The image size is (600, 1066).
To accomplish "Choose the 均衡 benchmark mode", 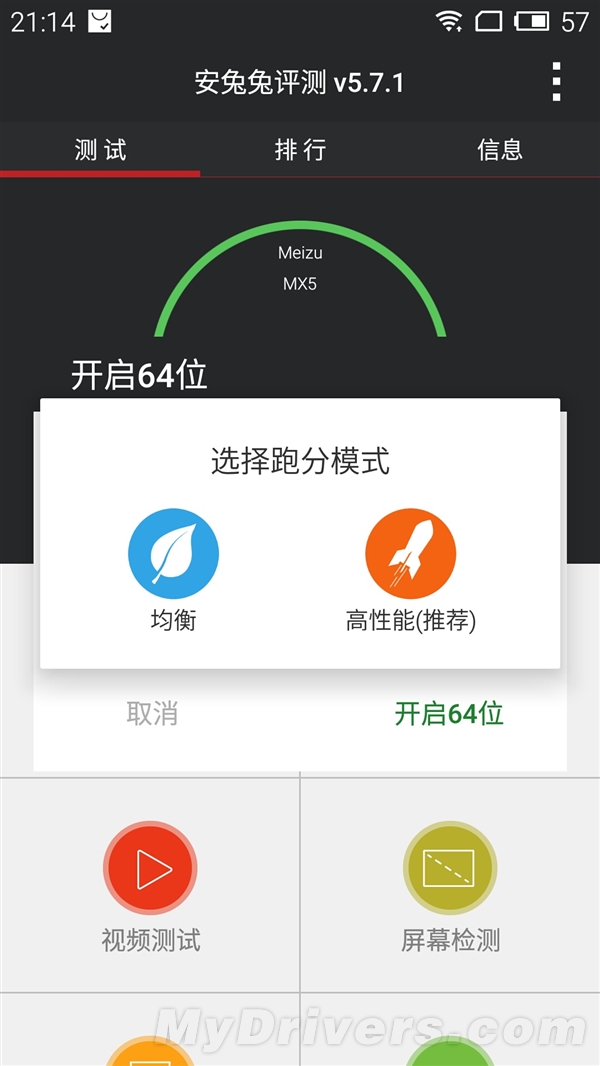I will [173, 570].
